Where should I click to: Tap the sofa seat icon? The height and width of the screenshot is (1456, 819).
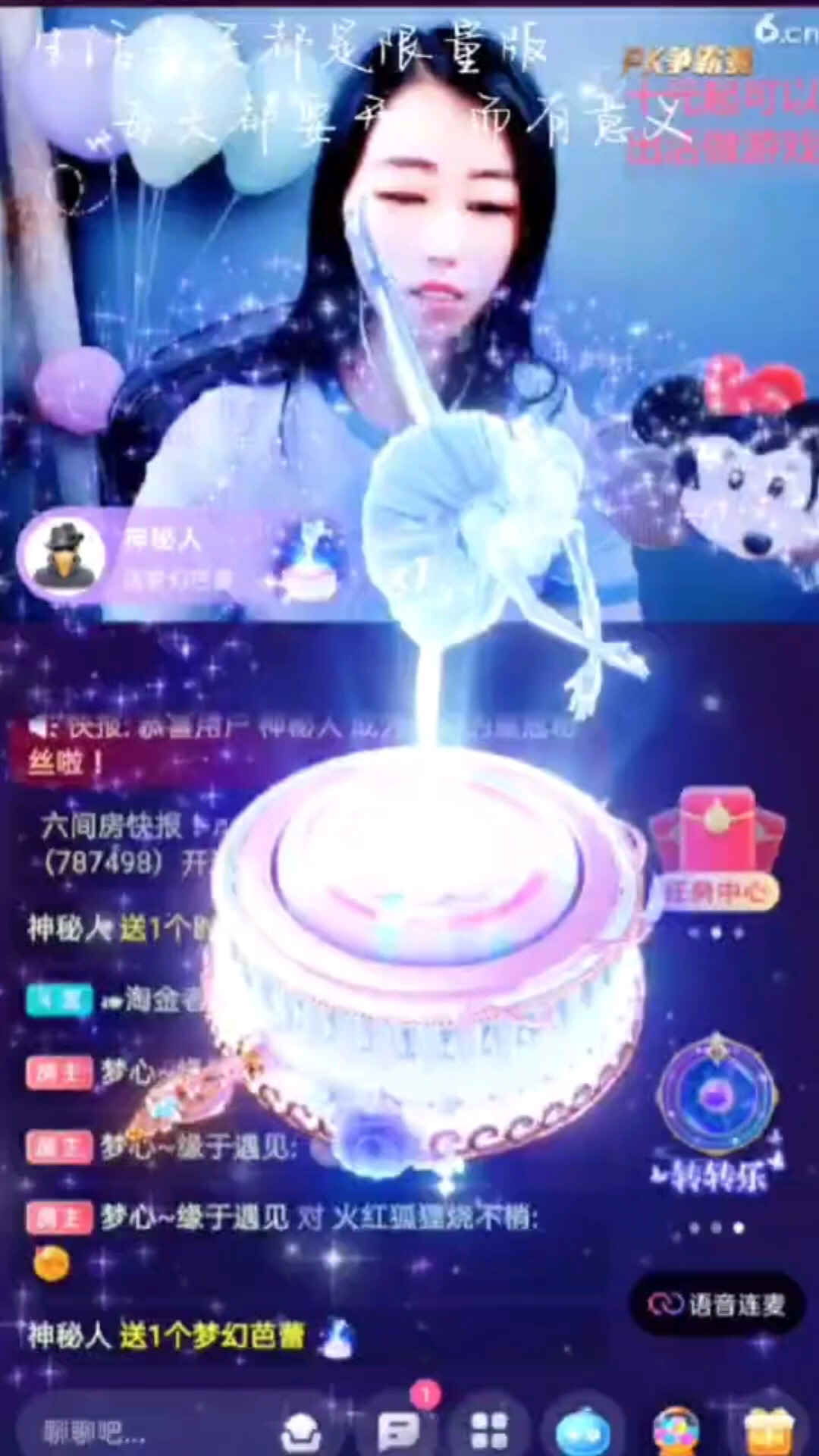tap(301, 1432)
